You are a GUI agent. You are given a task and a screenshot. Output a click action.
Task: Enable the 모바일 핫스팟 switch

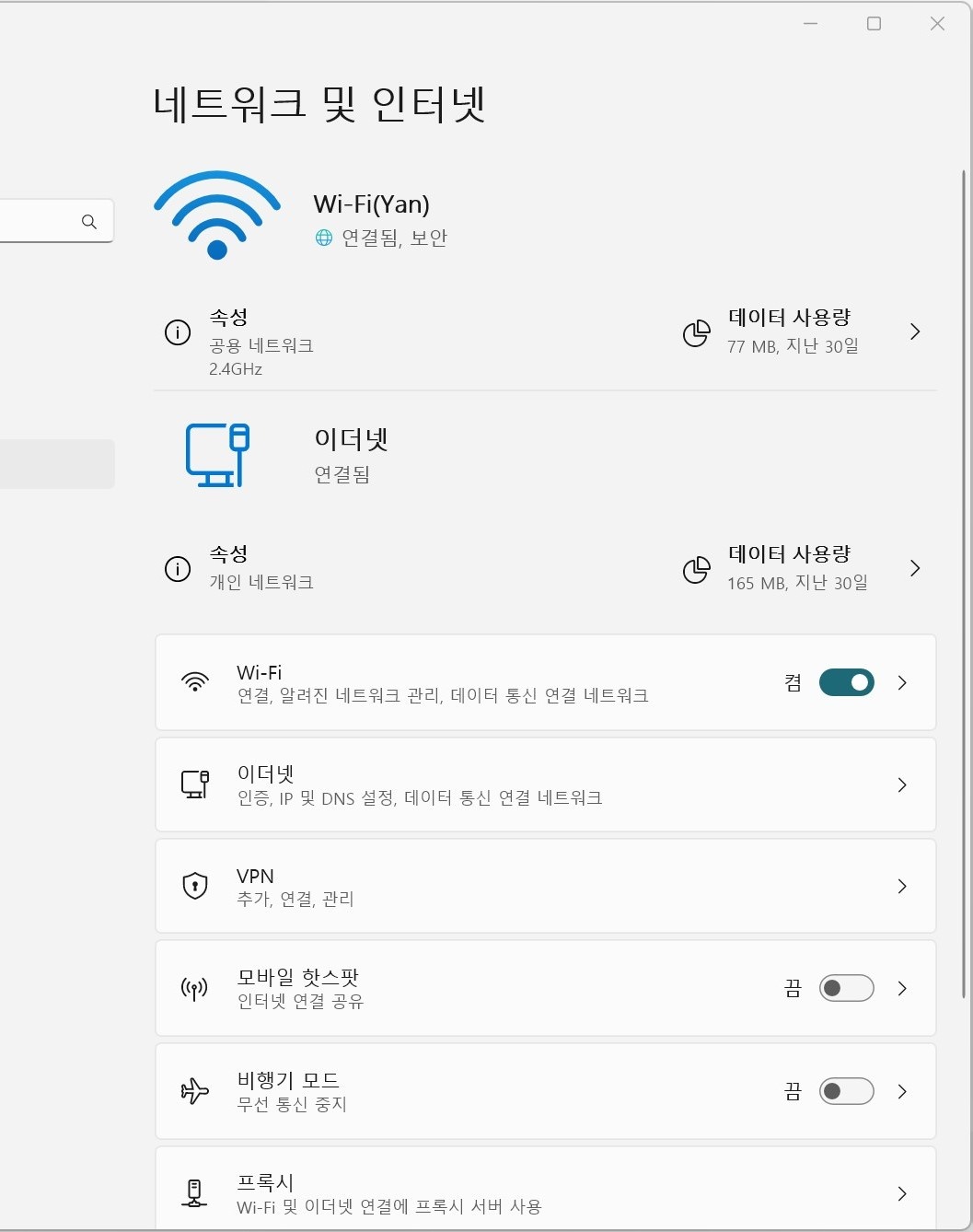coord(846,988)
